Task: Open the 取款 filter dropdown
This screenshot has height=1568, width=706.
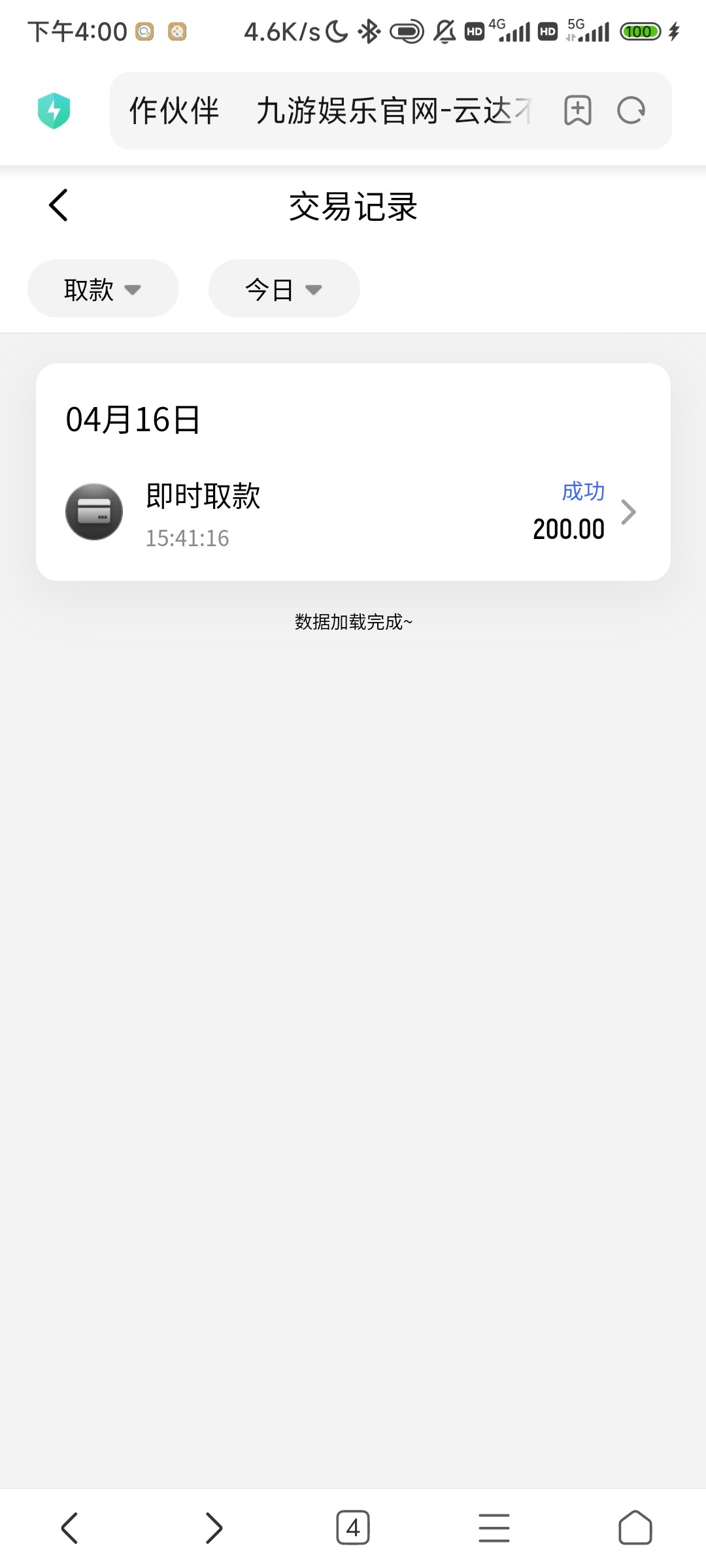Action: point(102,288)
